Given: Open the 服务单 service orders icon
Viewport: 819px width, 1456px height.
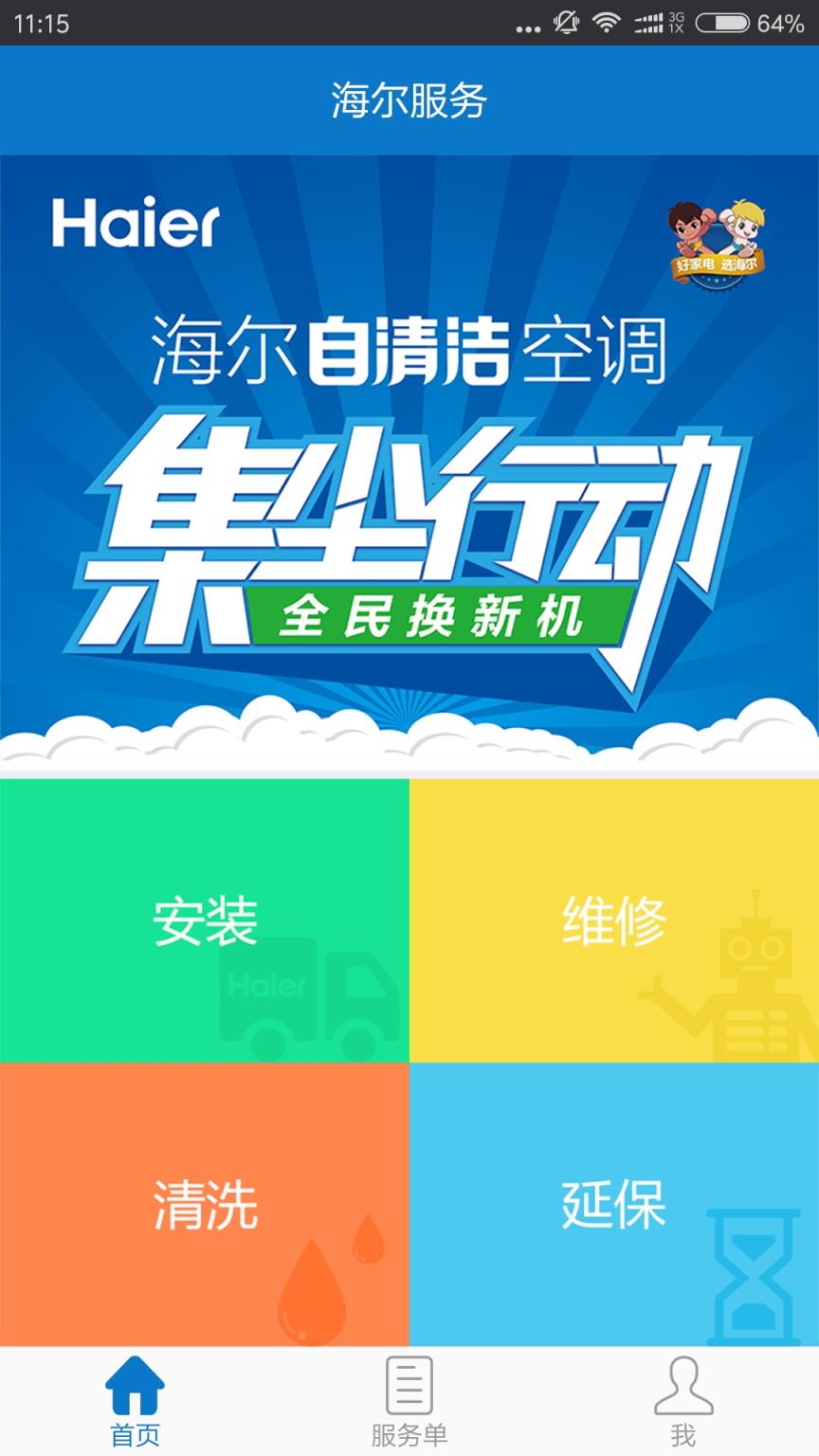Looking at the screenshot, I should 409,1390.
